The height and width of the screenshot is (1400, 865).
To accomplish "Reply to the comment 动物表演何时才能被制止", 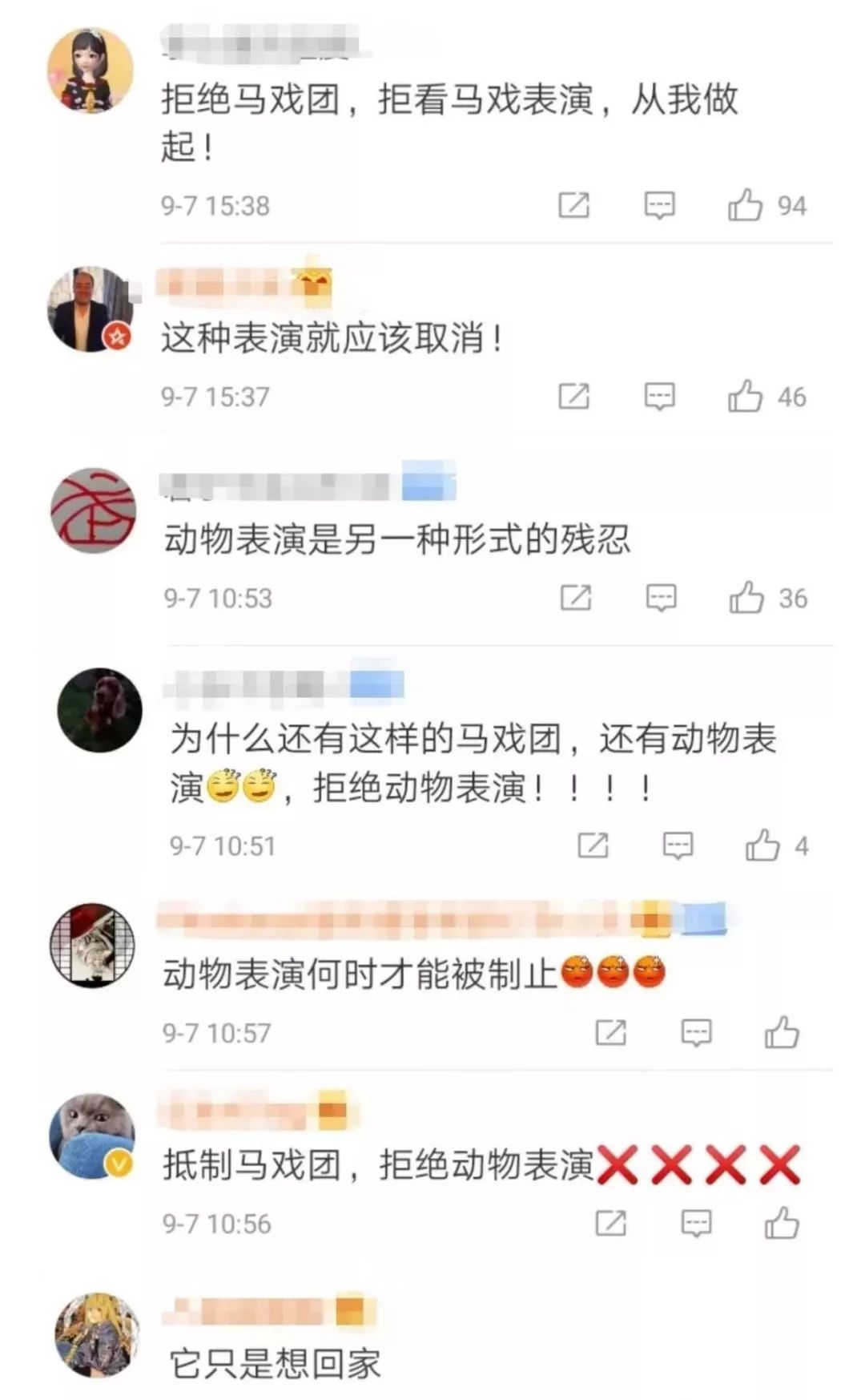I will click(695, 1033).
